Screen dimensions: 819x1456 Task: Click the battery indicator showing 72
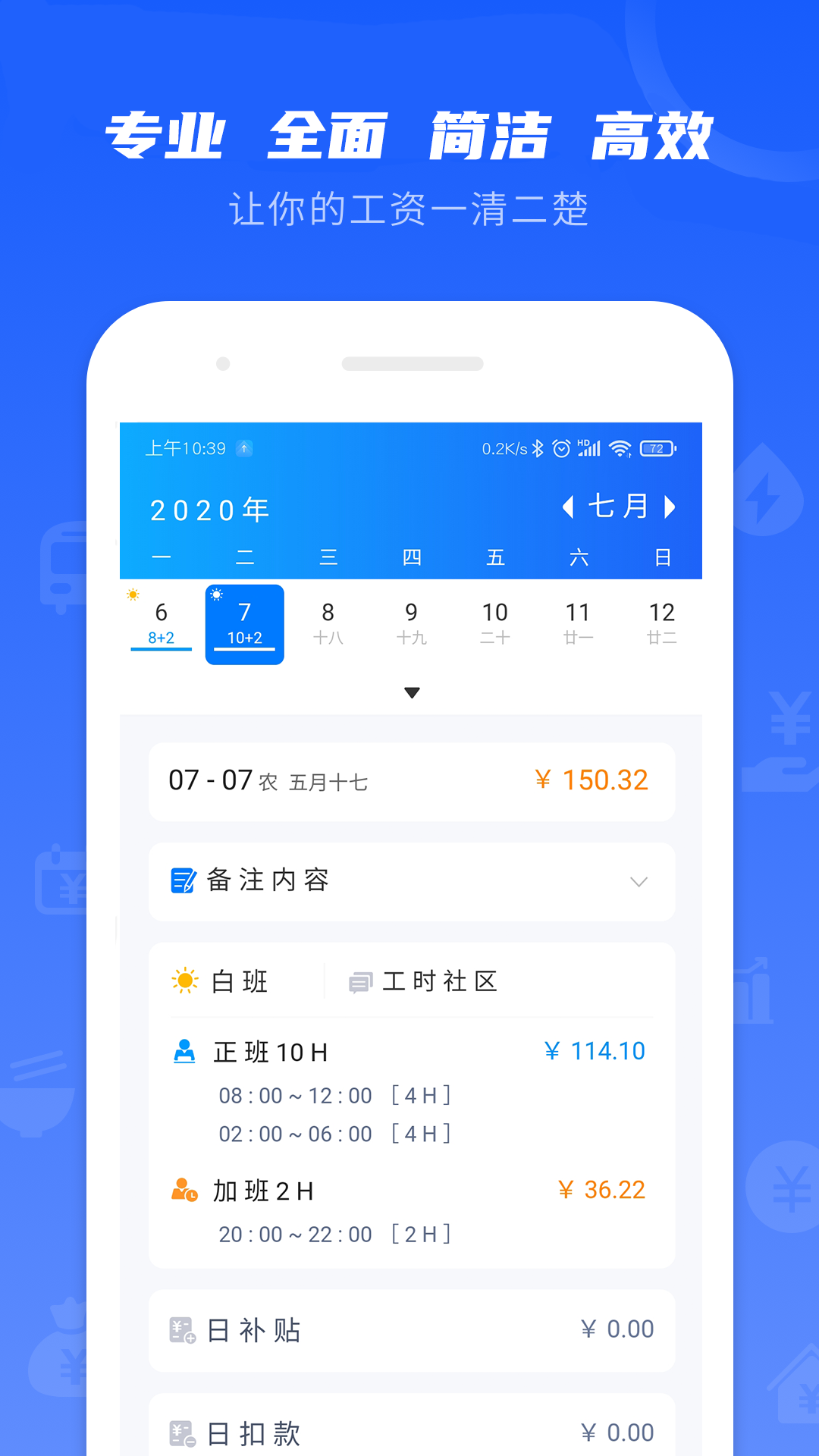tap(658, 449)
